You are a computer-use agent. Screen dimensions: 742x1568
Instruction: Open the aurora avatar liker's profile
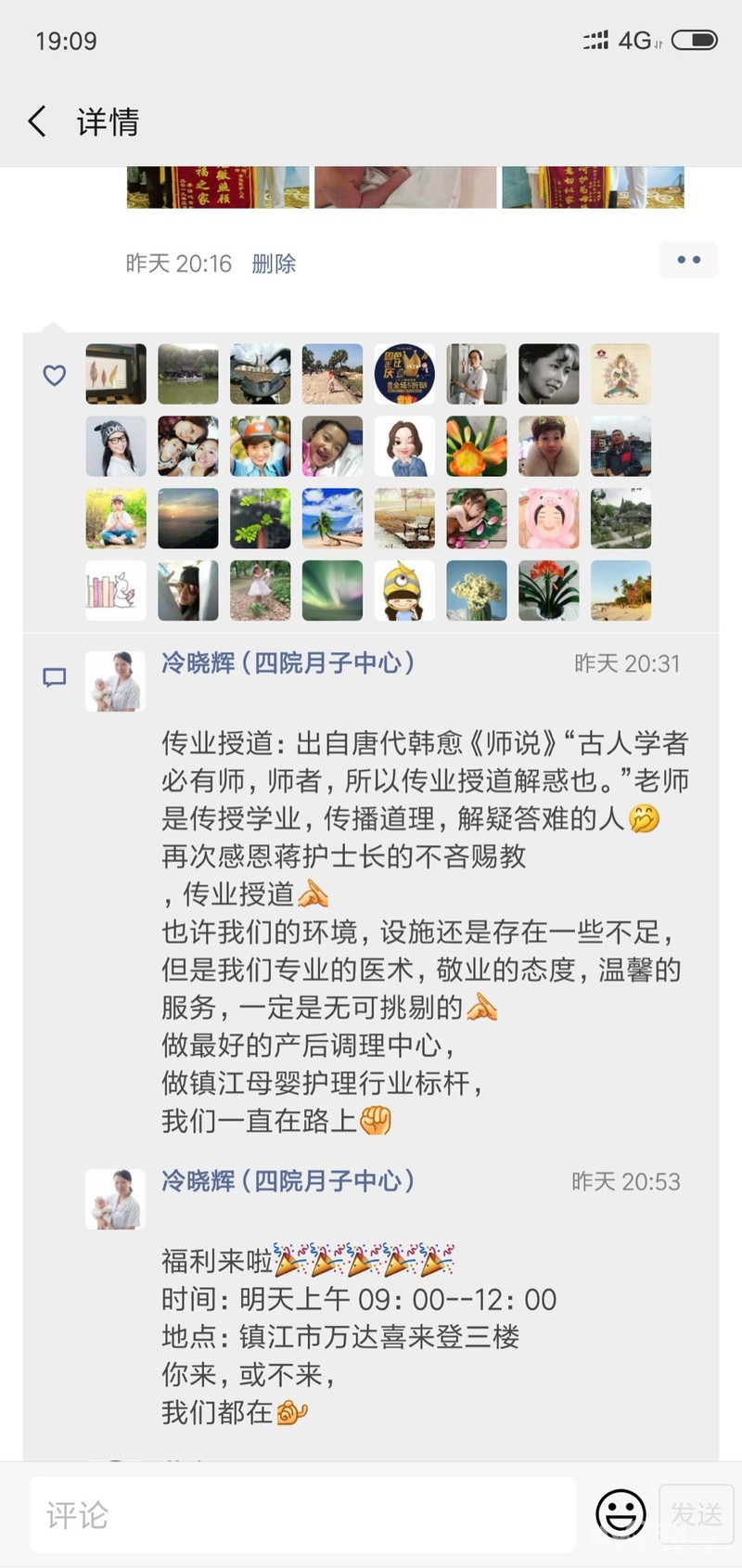point(332,590)
